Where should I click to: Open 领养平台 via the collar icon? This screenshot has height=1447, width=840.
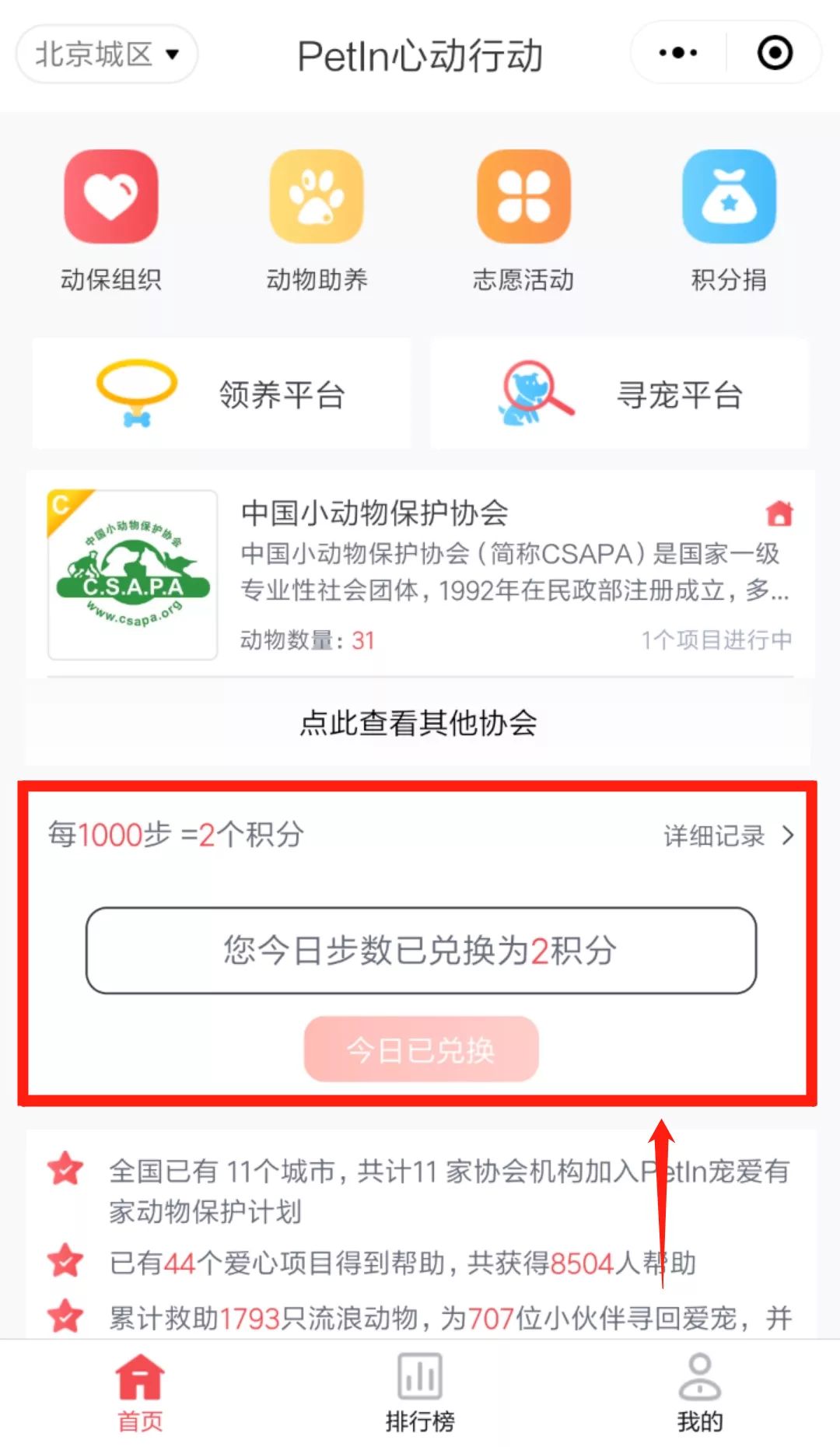[x=222, y=394]
